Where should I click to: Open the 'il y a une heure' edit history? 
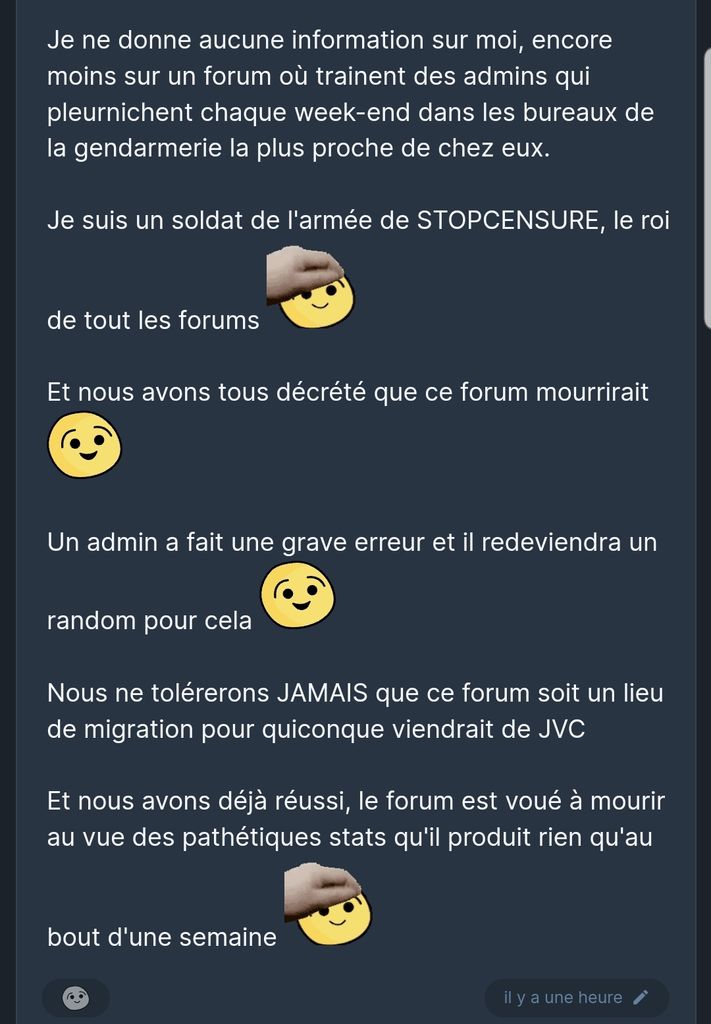(576, 997)
